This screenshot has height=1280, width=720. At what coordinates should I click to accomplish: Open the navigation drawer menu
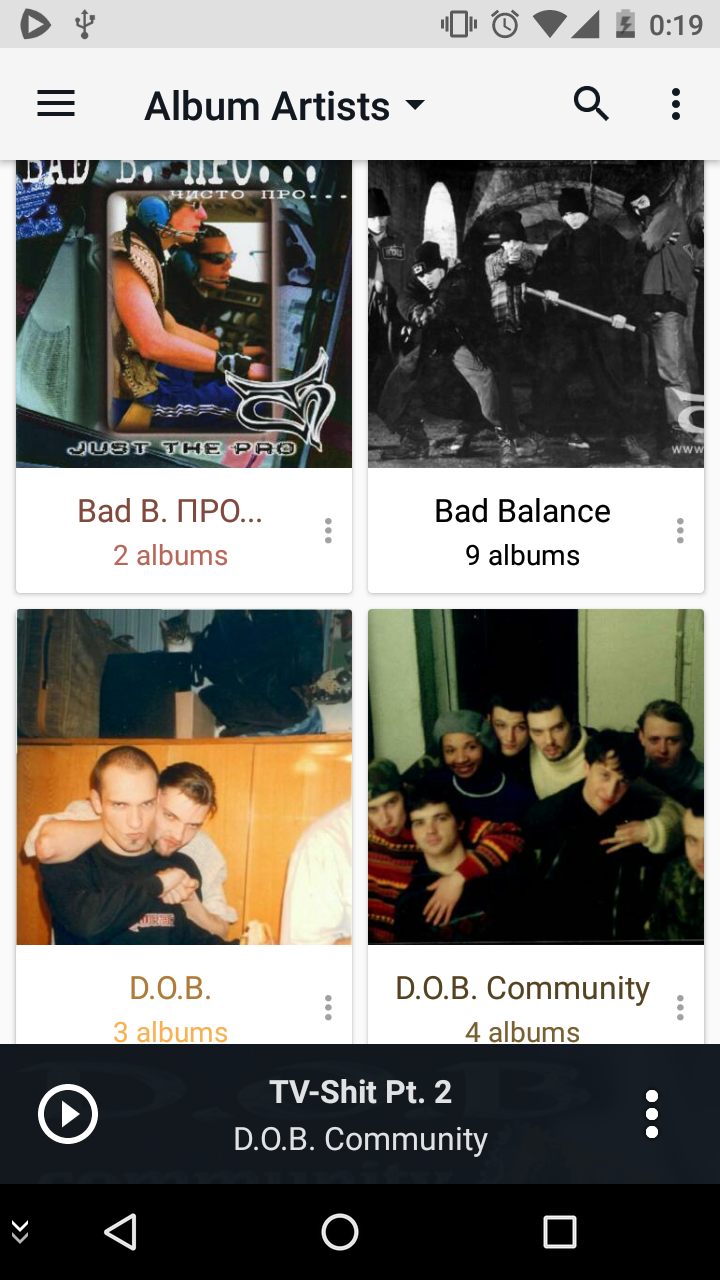[x=56, y=104]
